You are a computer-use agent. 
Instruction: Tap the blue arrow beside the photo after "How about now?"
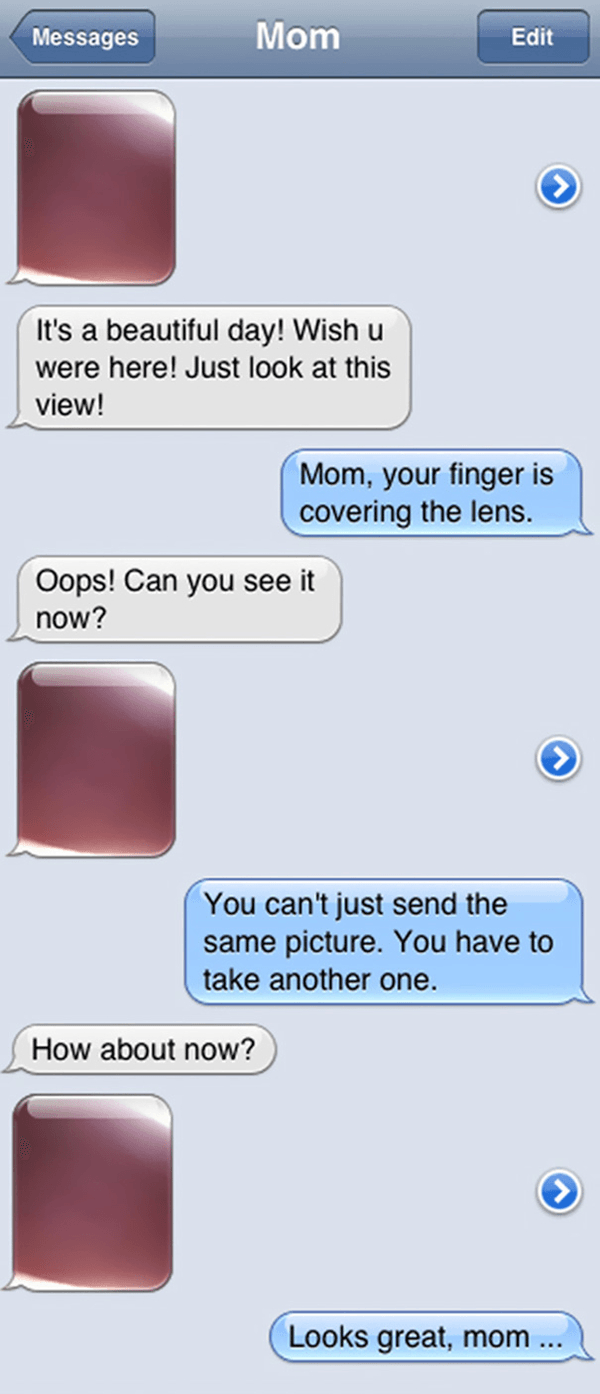(559, 1191)
